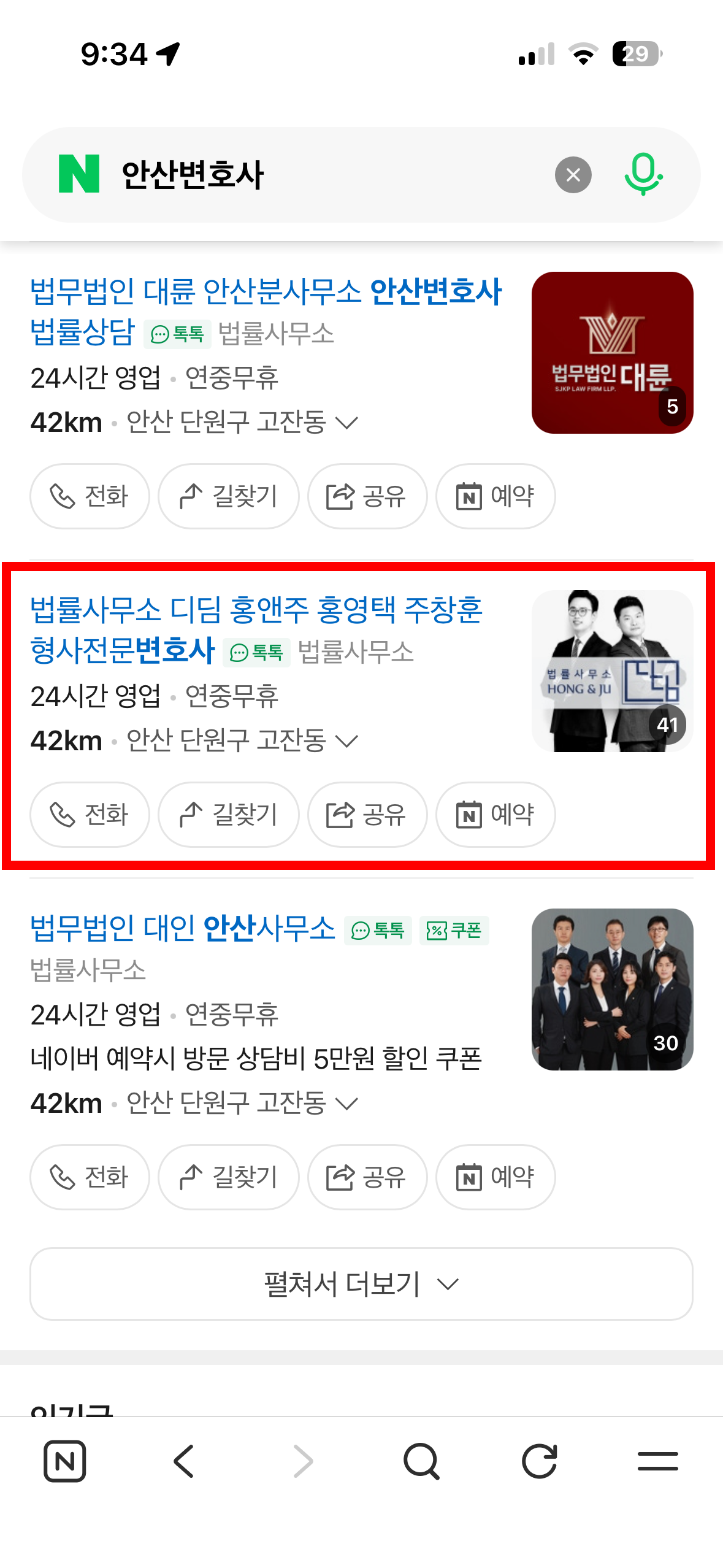Tap the call icon for 법무법인 대륜
The height and width of the screenshot is (1568, 723).
click(x=90, y=496)
